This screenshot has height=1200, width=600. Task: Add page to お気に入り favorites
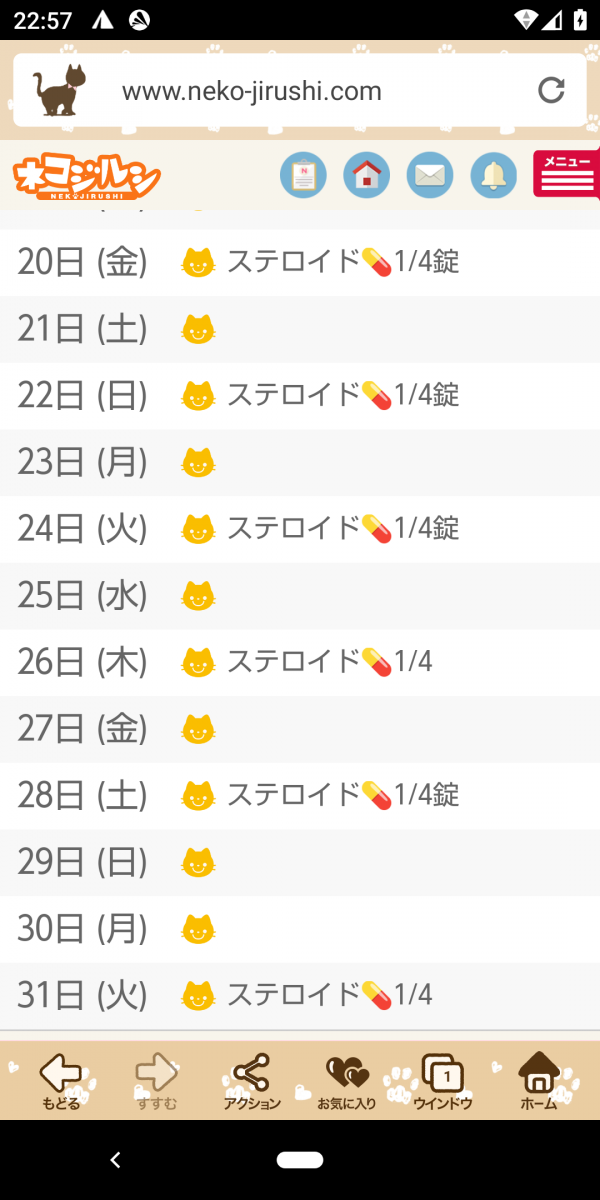346,1081
